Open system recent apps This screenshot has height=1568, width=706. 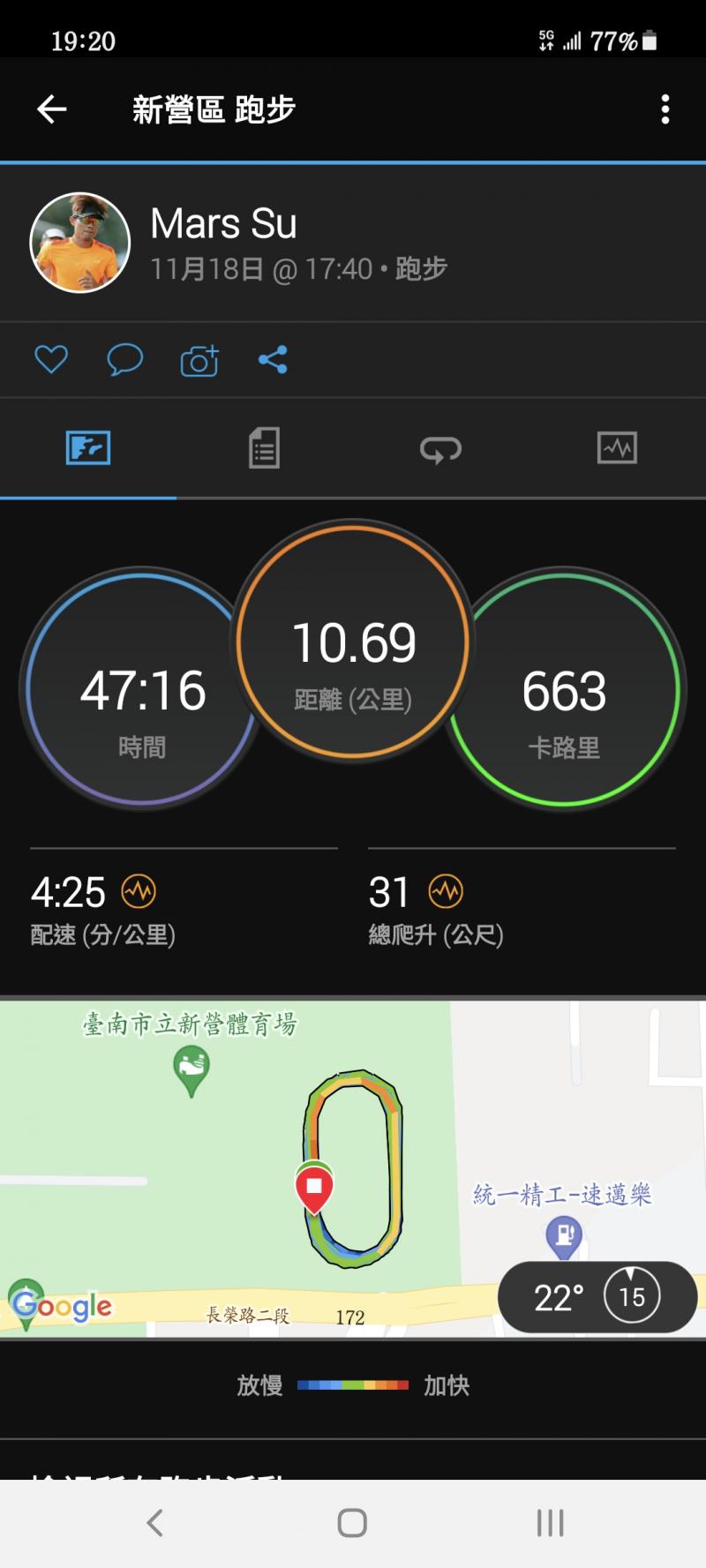550,1522
